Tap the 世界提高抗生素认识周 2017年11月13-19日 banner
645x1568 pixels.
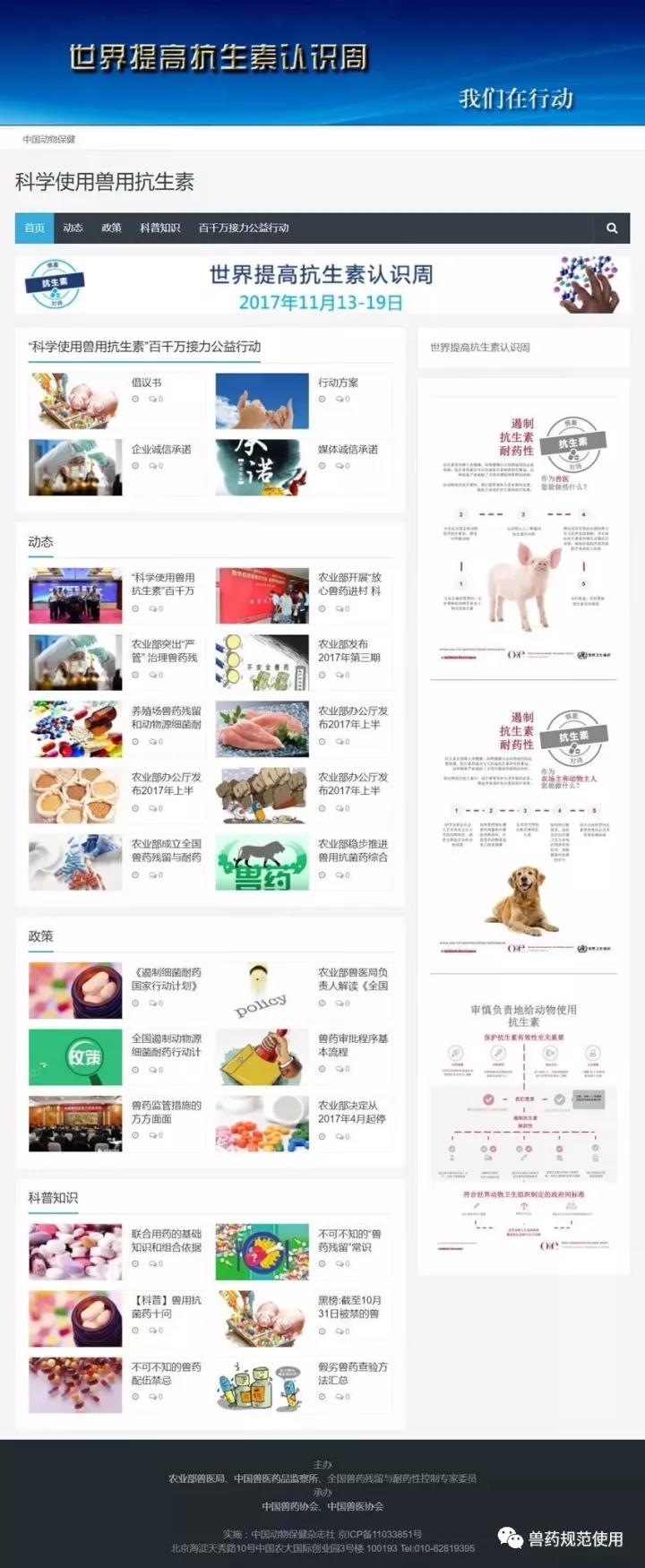[x=322, y=287]
